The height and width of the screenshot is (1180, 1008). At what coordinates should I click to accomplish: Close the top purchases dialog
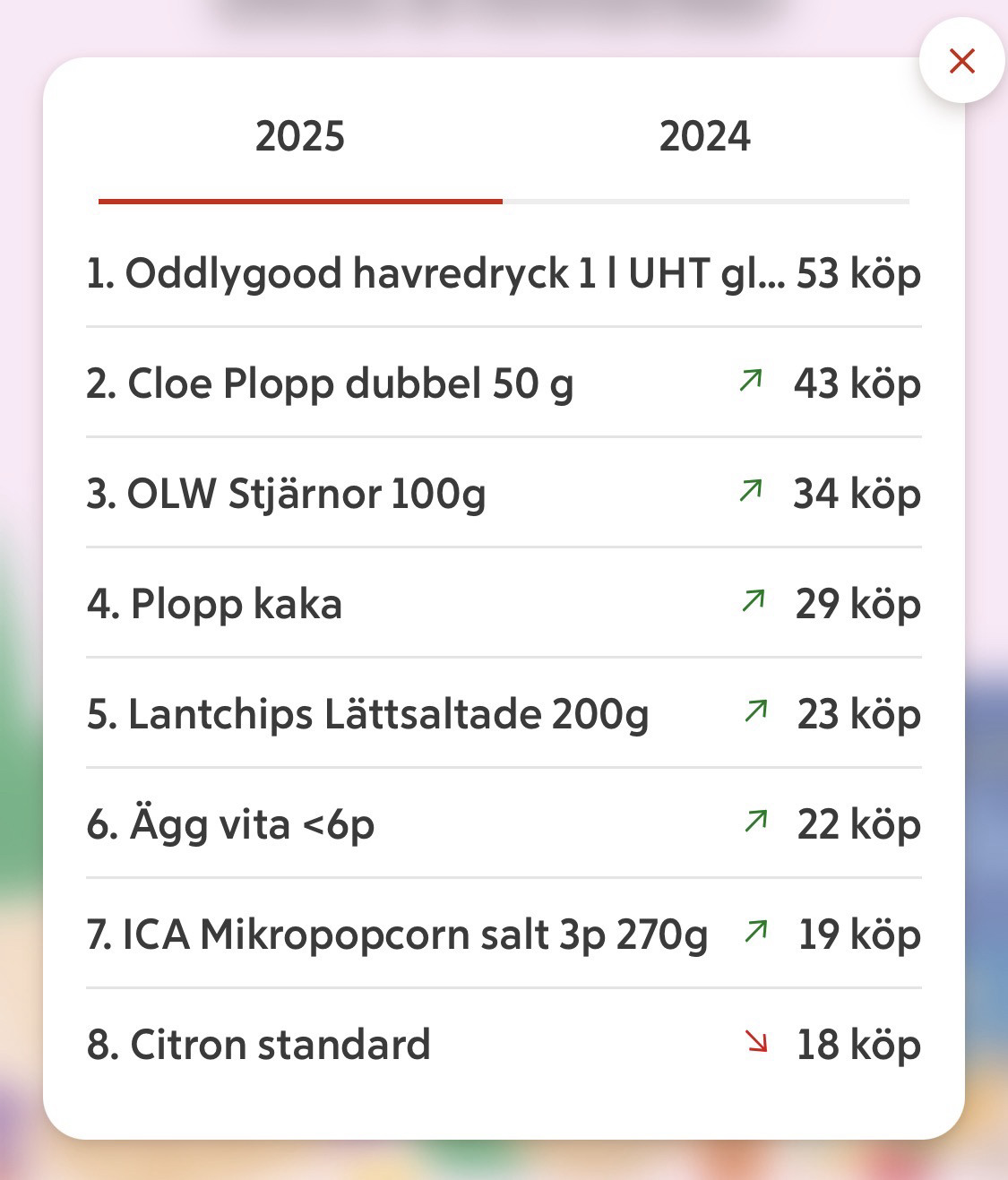point(961,61)
